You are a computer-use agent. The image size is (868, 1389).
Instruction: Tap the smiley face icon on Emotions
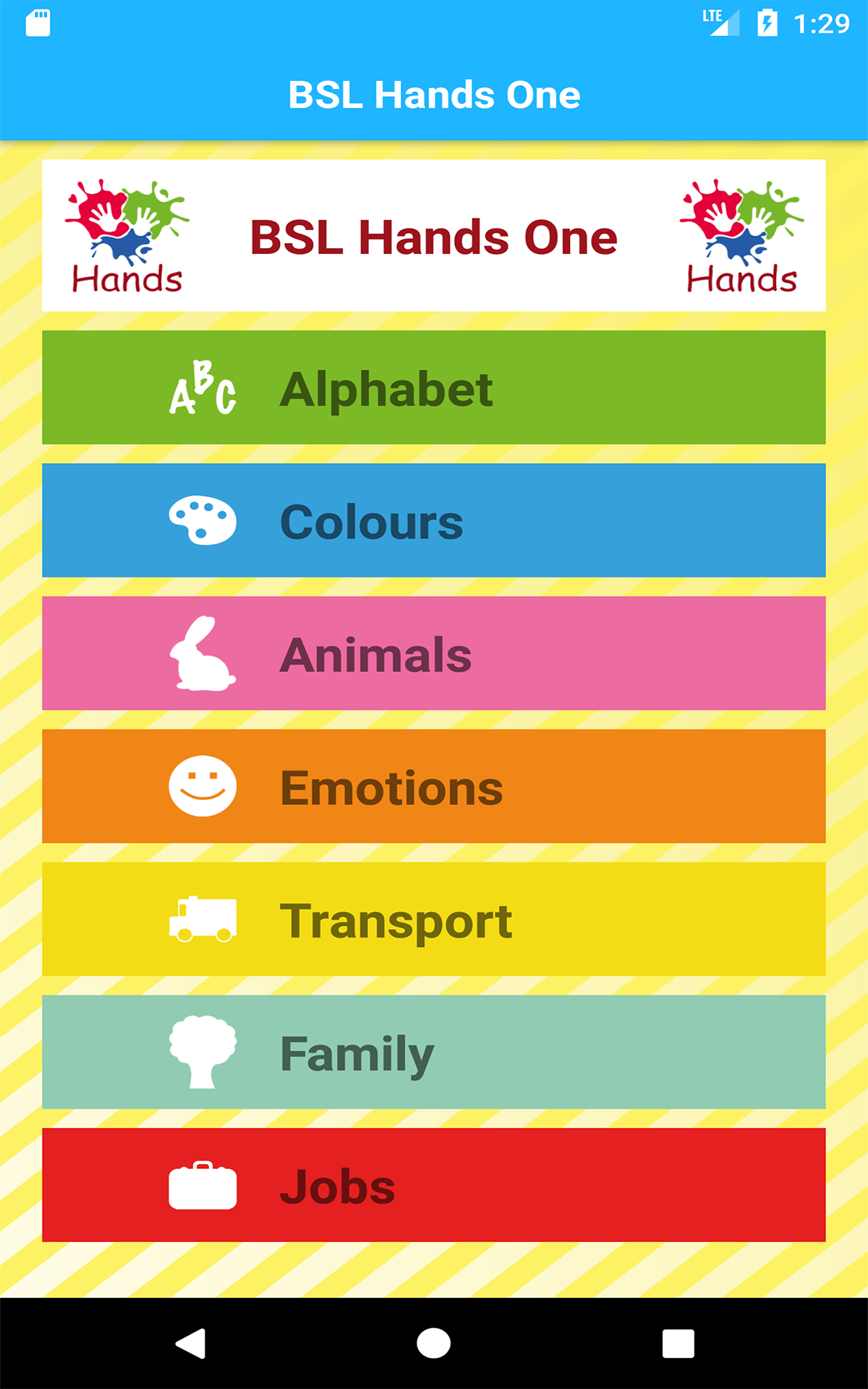coord(204,786)
